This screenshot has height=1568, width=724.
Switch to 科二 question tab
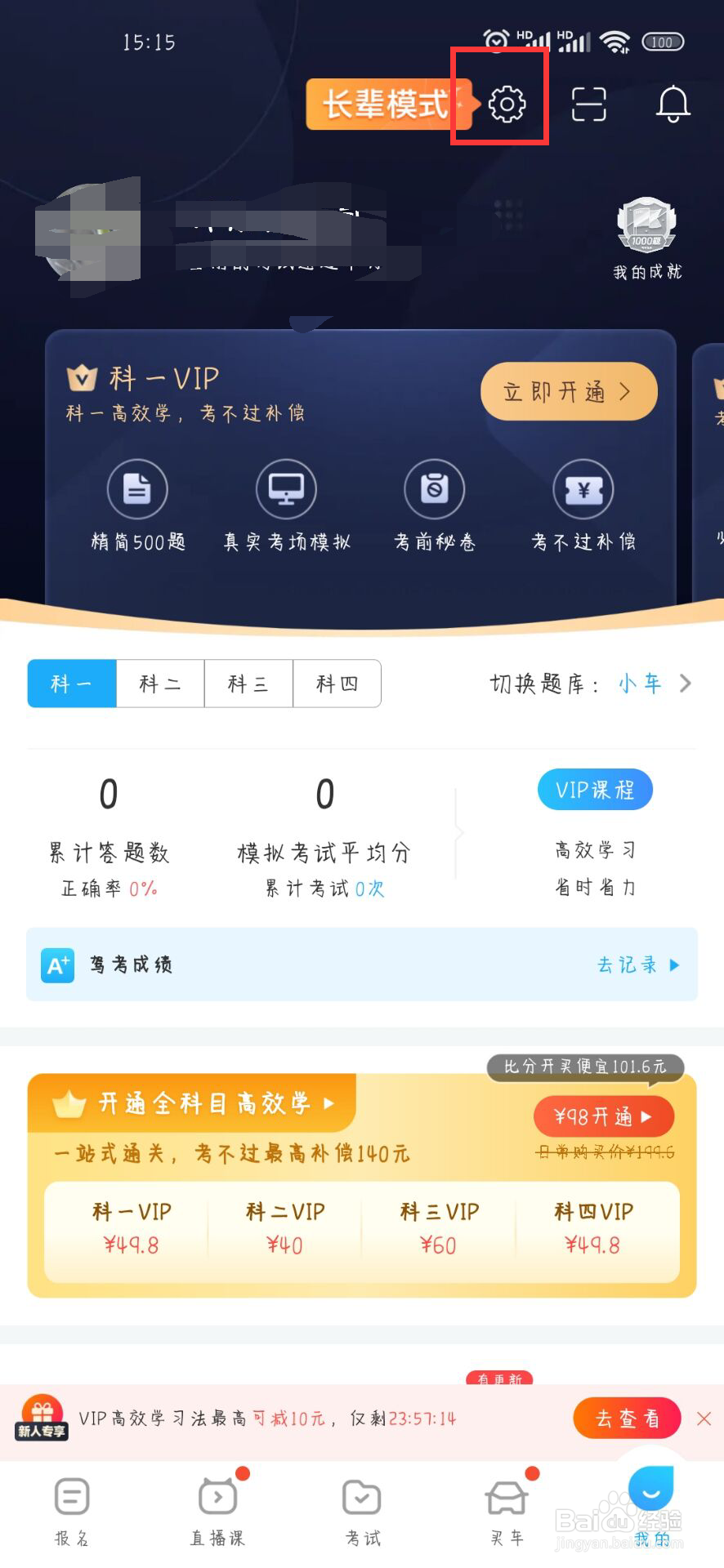coord(159,684)
